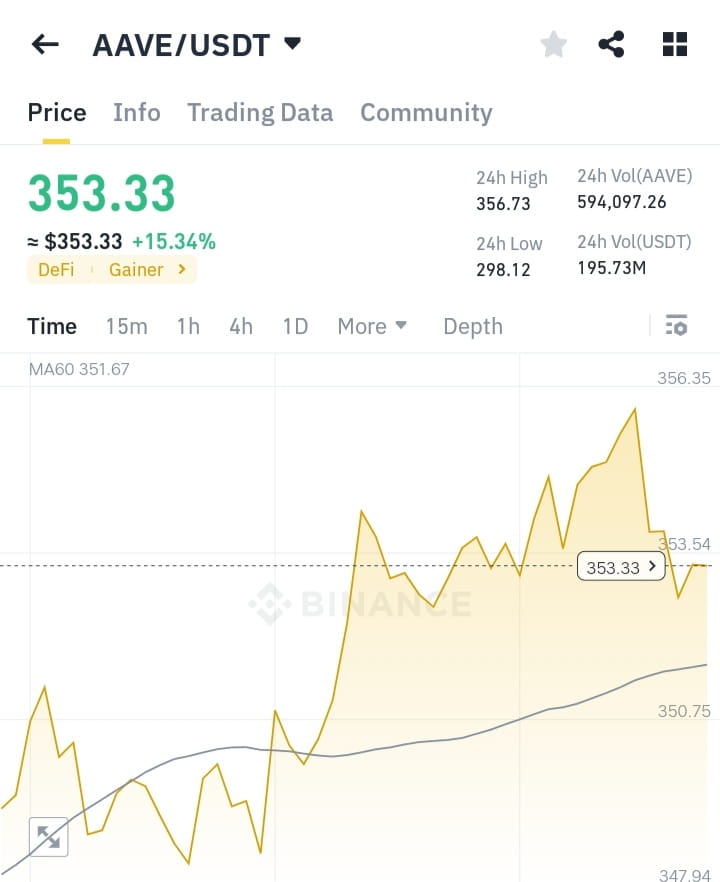Image resolution: width=720 pixels, height=882 pixels.
Task: Enable the 4h candle interval
Action: point(240,325)
